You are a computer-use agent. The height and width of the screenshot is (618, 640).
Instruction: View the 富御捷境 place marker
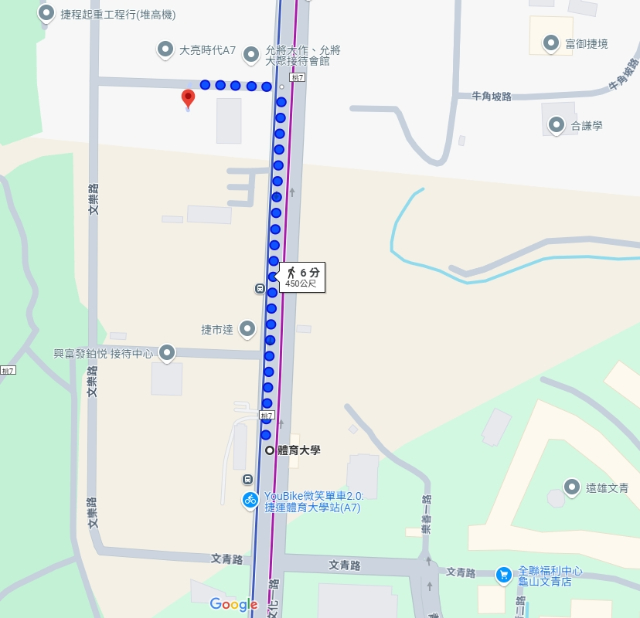(x=551, y=43)
